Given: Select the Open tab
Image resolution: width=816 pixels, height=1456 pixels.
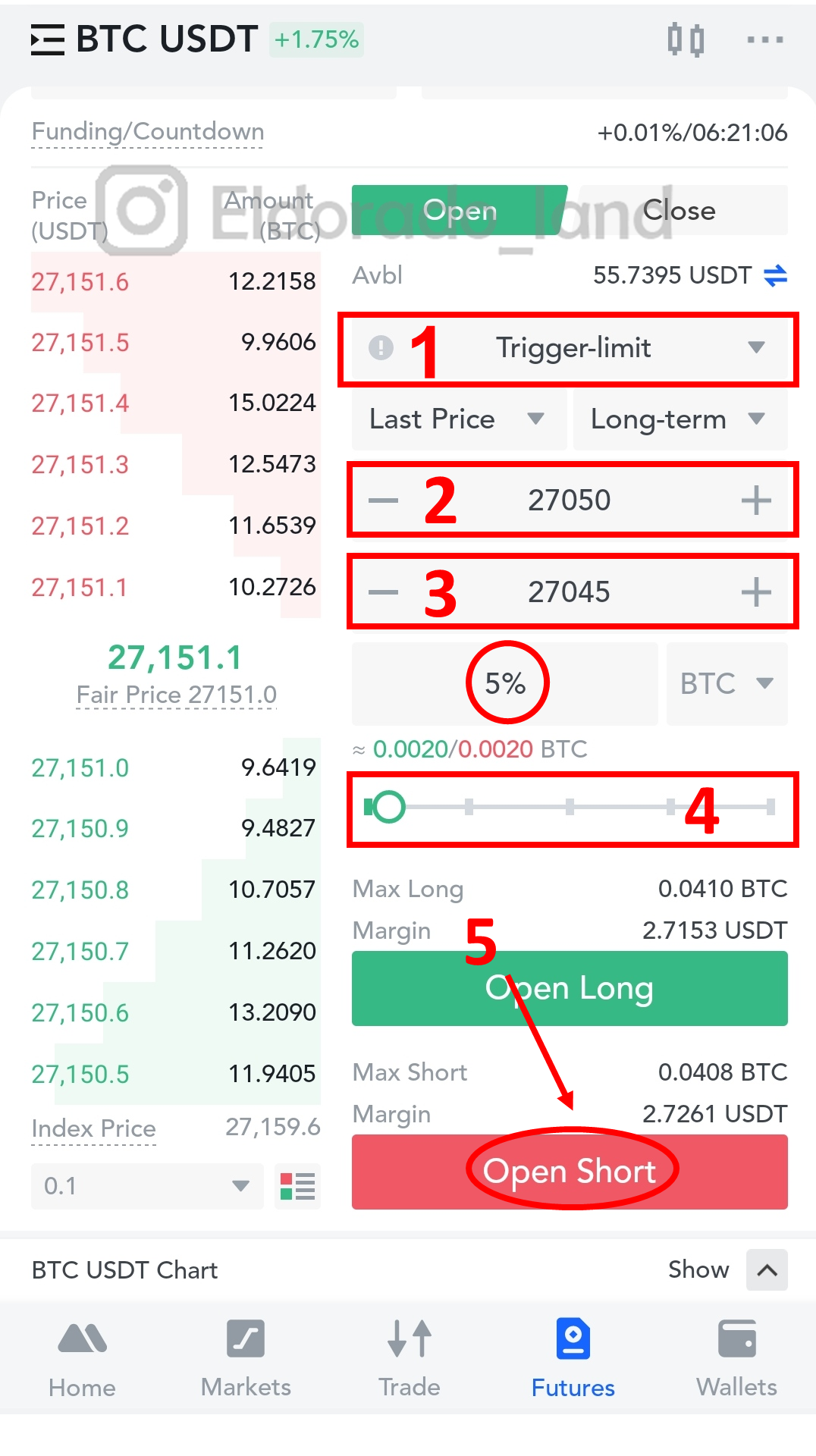Looking at the screenshot, I should tap(460, 210).
